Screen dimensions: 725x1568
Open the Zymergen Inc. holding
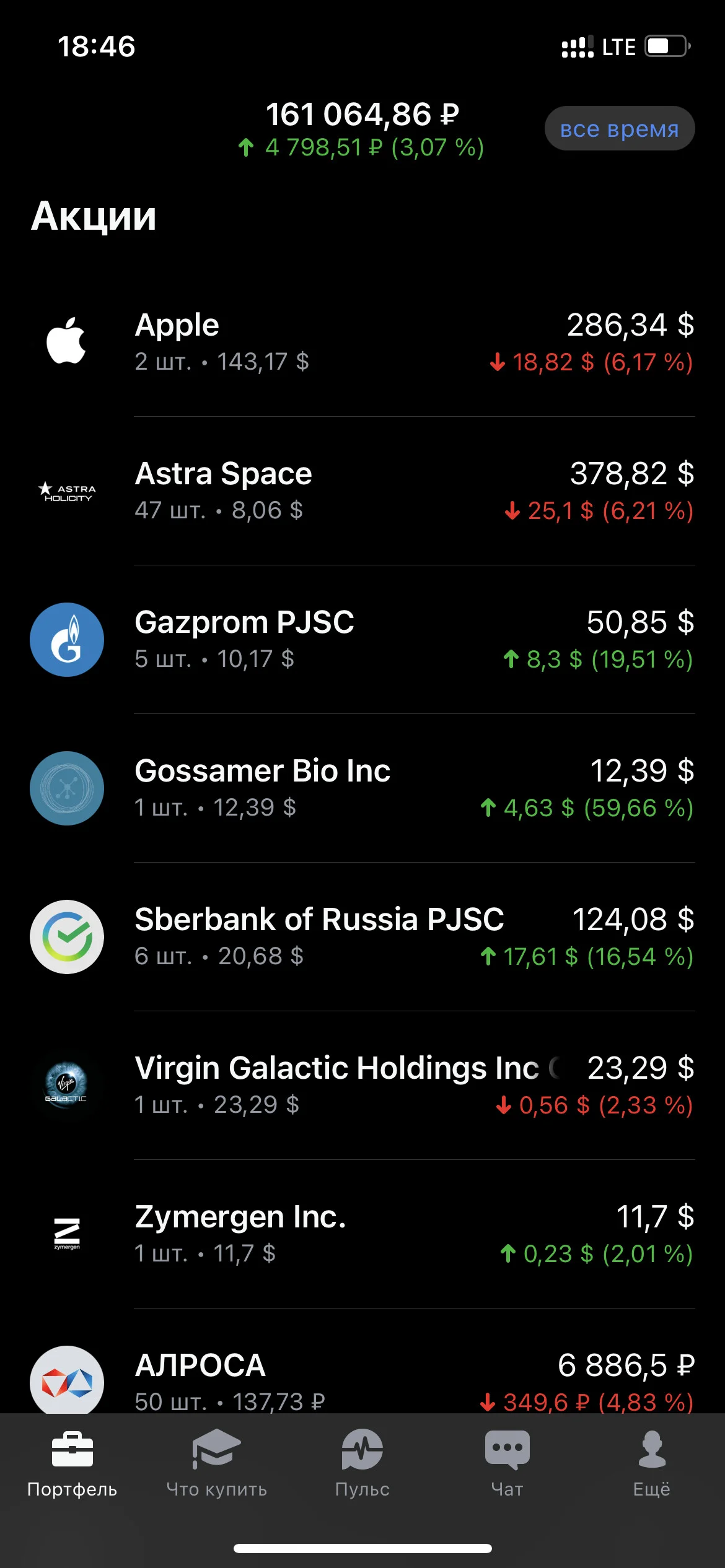click(x=362, y=1234)
